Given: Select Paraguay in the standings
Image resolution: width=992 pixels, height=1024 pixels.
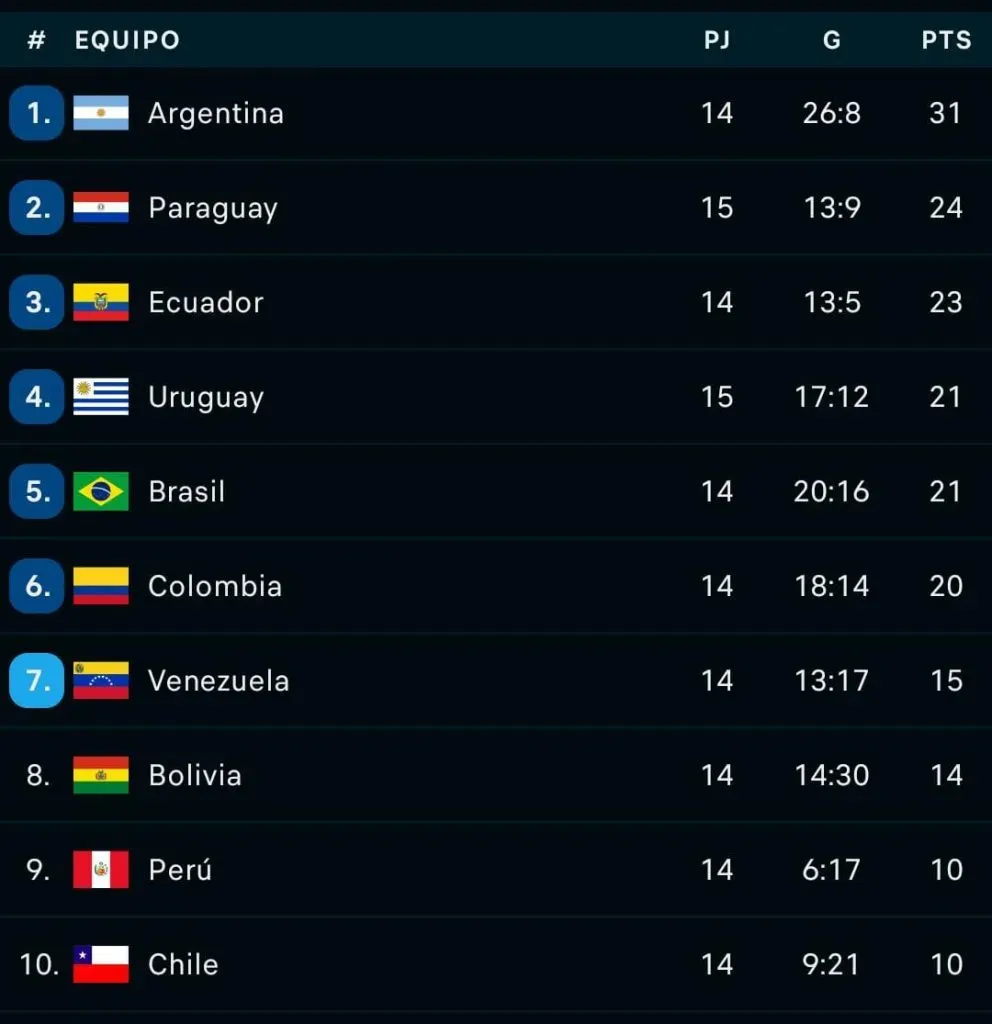Looking at the screenshot, I should tap(212, 208).
